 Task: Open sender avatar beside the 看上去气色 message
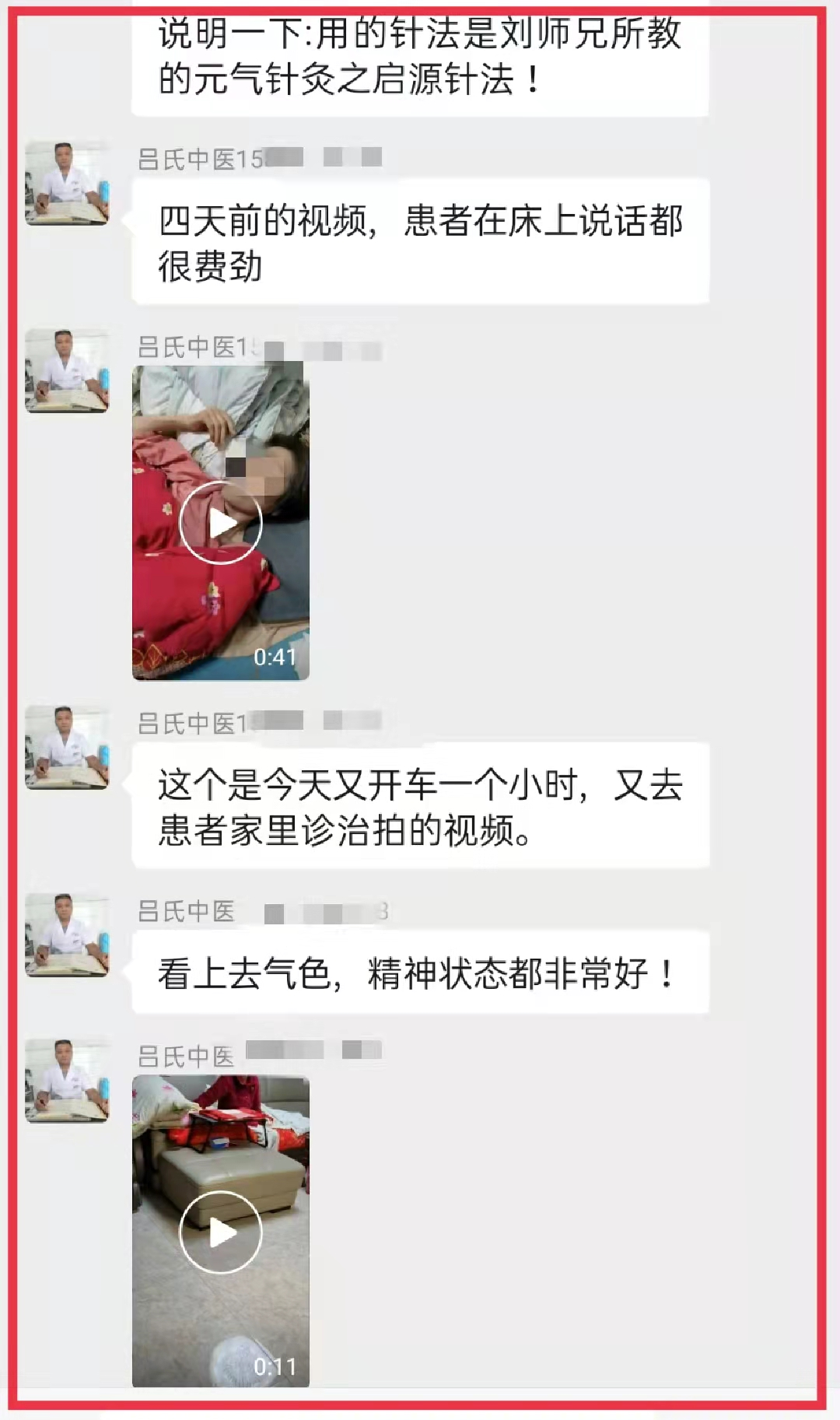click(x=67, y=935)
